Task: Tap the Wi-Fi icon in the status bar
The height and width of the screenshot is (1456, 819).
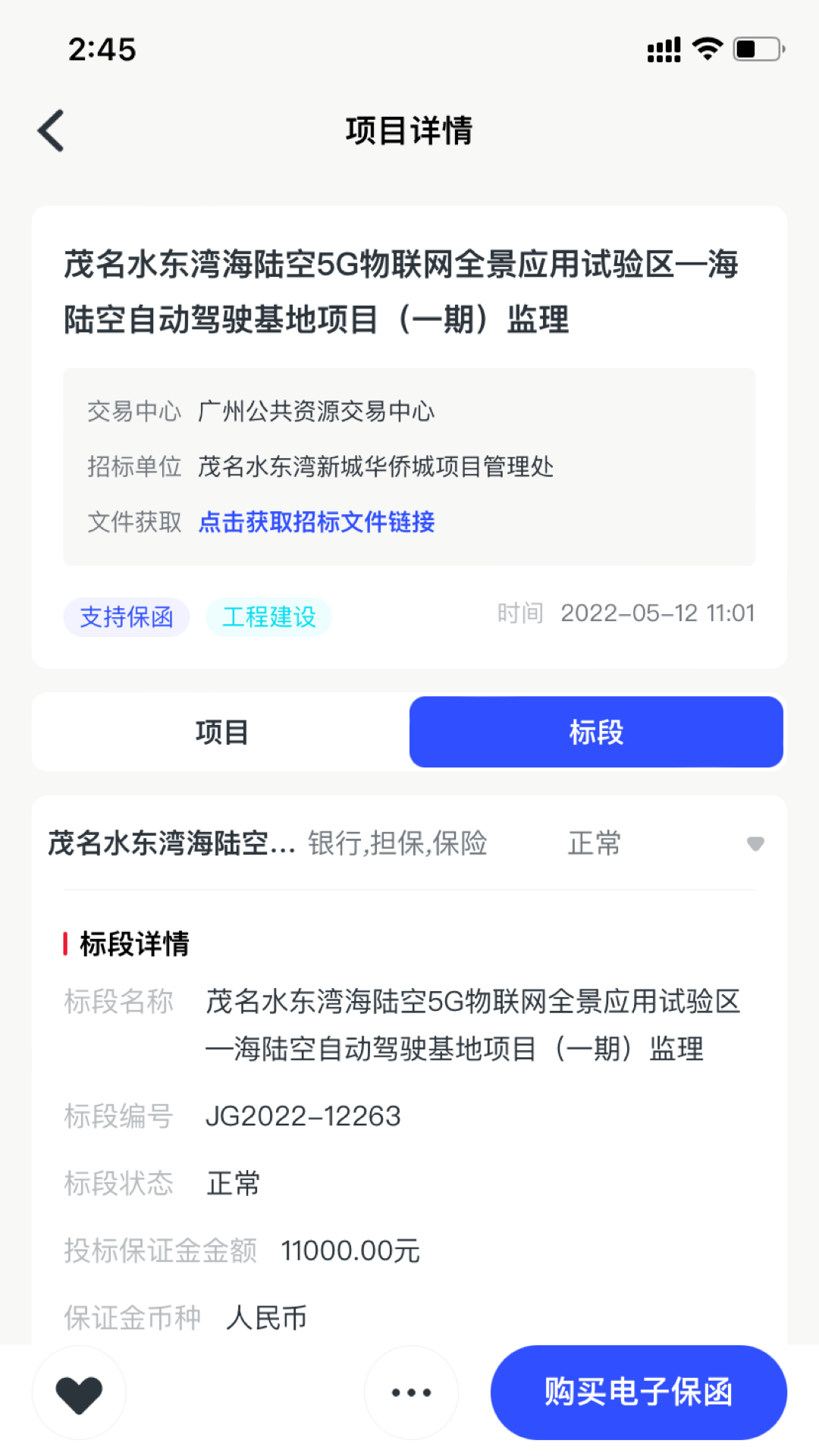Action: 708,48
